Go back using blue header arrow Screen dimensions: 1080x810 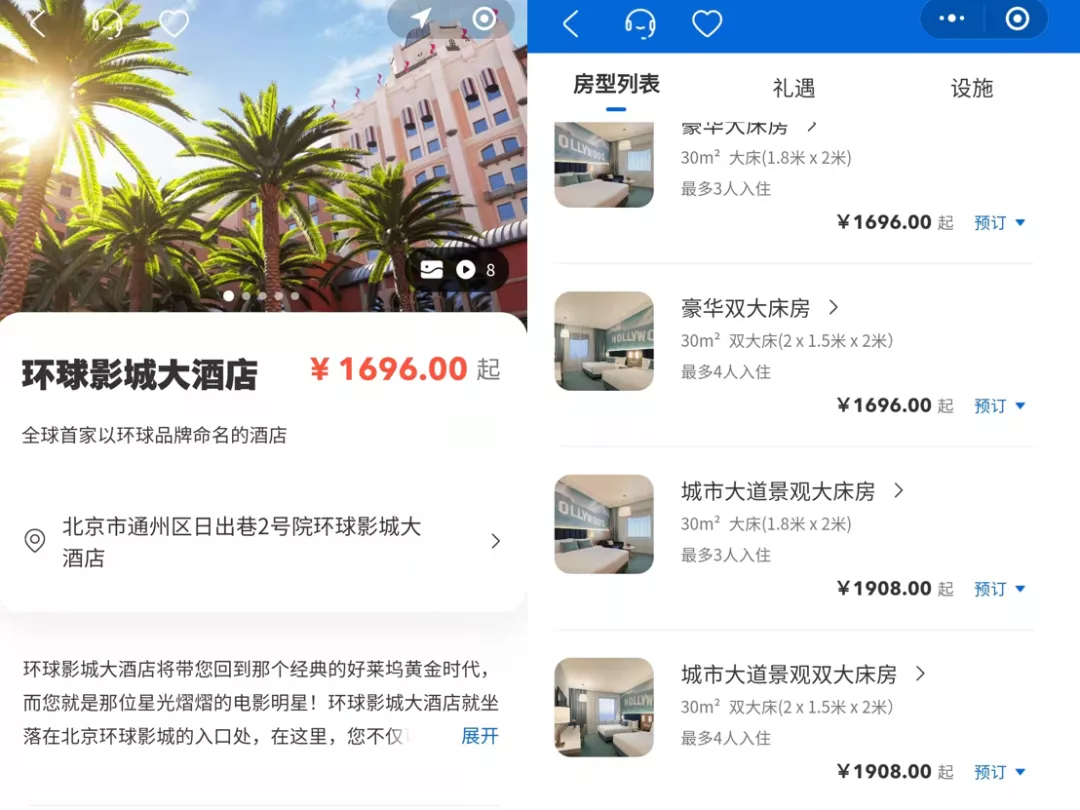[x=571, y=23]
